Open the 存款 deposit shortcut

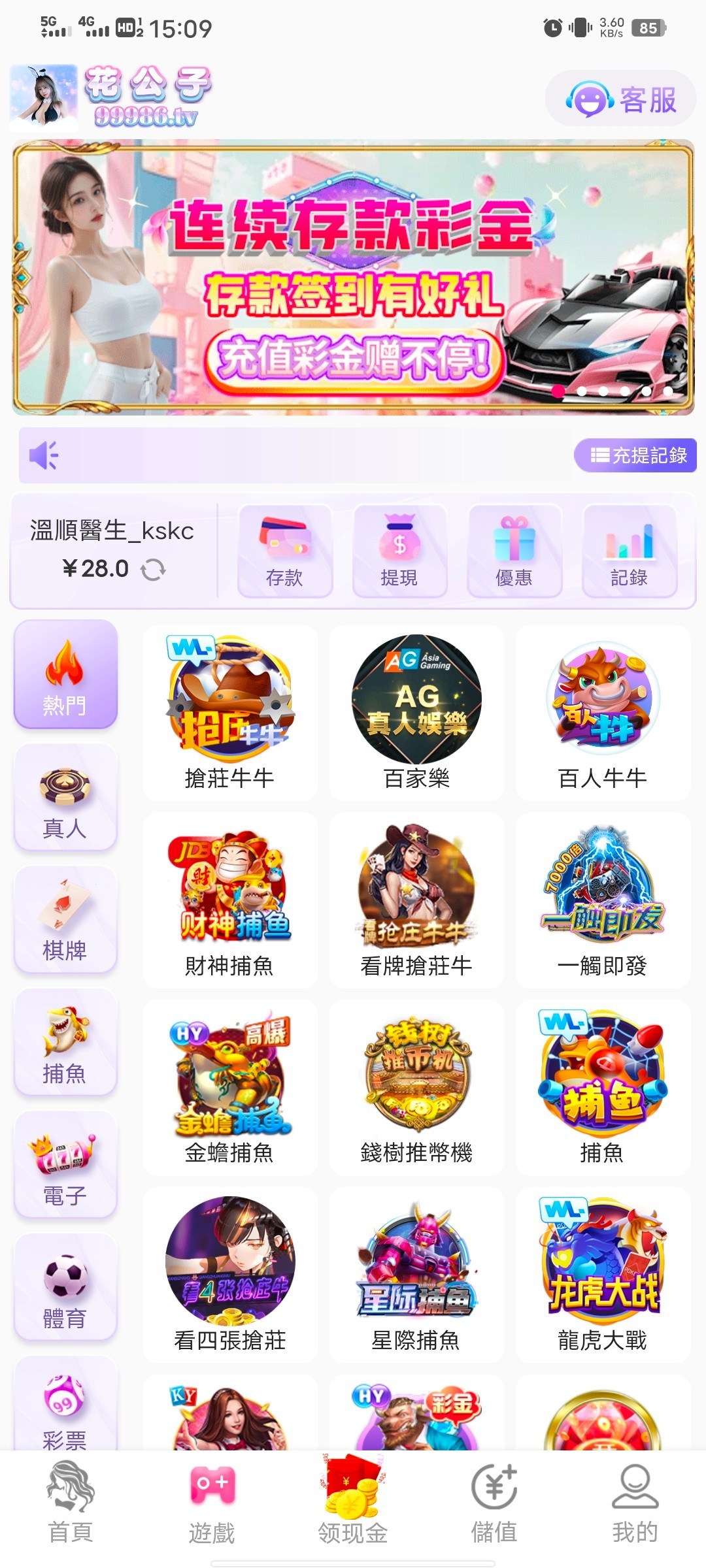(x=284, y=551)
